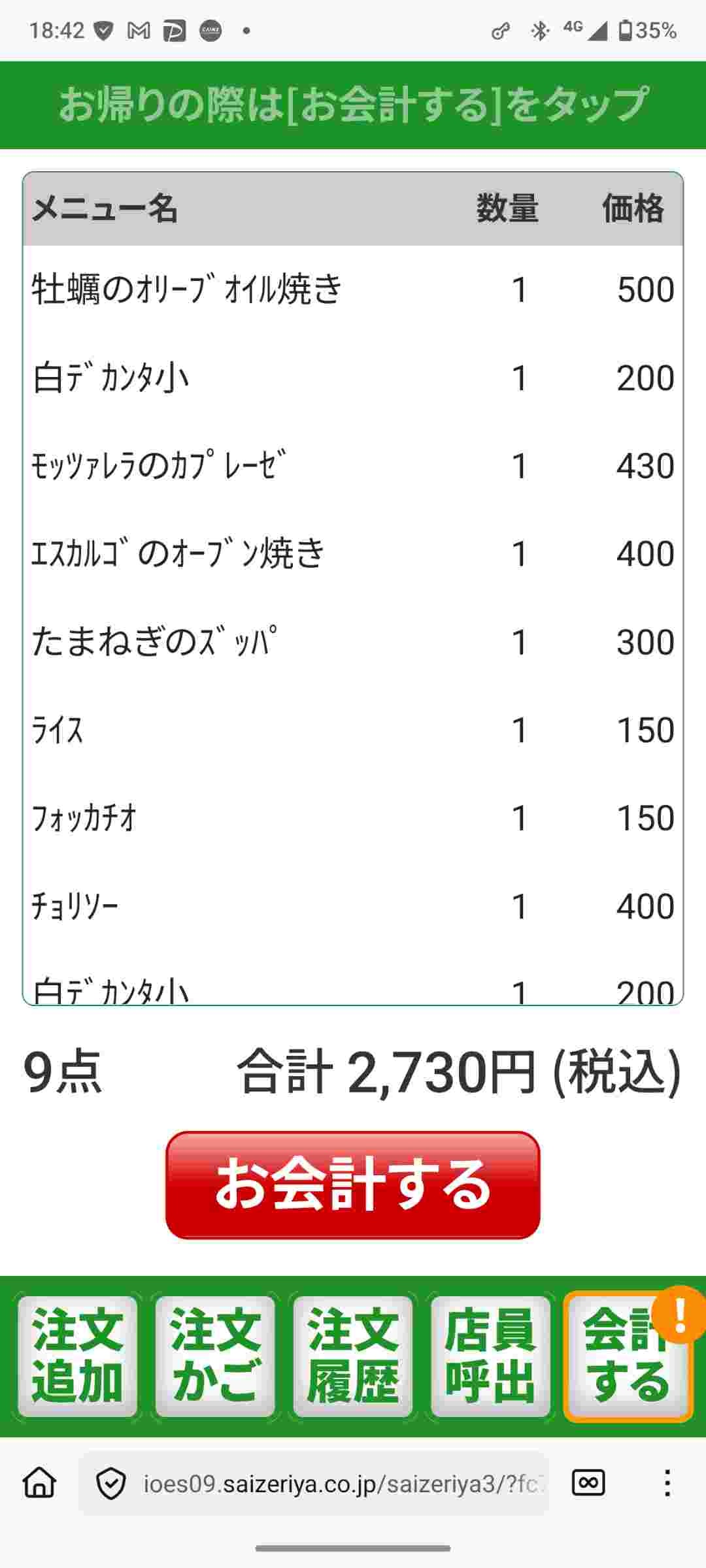706x1568 pixels.
Task: View the 注文履歴 order history
Action: 353,1356
